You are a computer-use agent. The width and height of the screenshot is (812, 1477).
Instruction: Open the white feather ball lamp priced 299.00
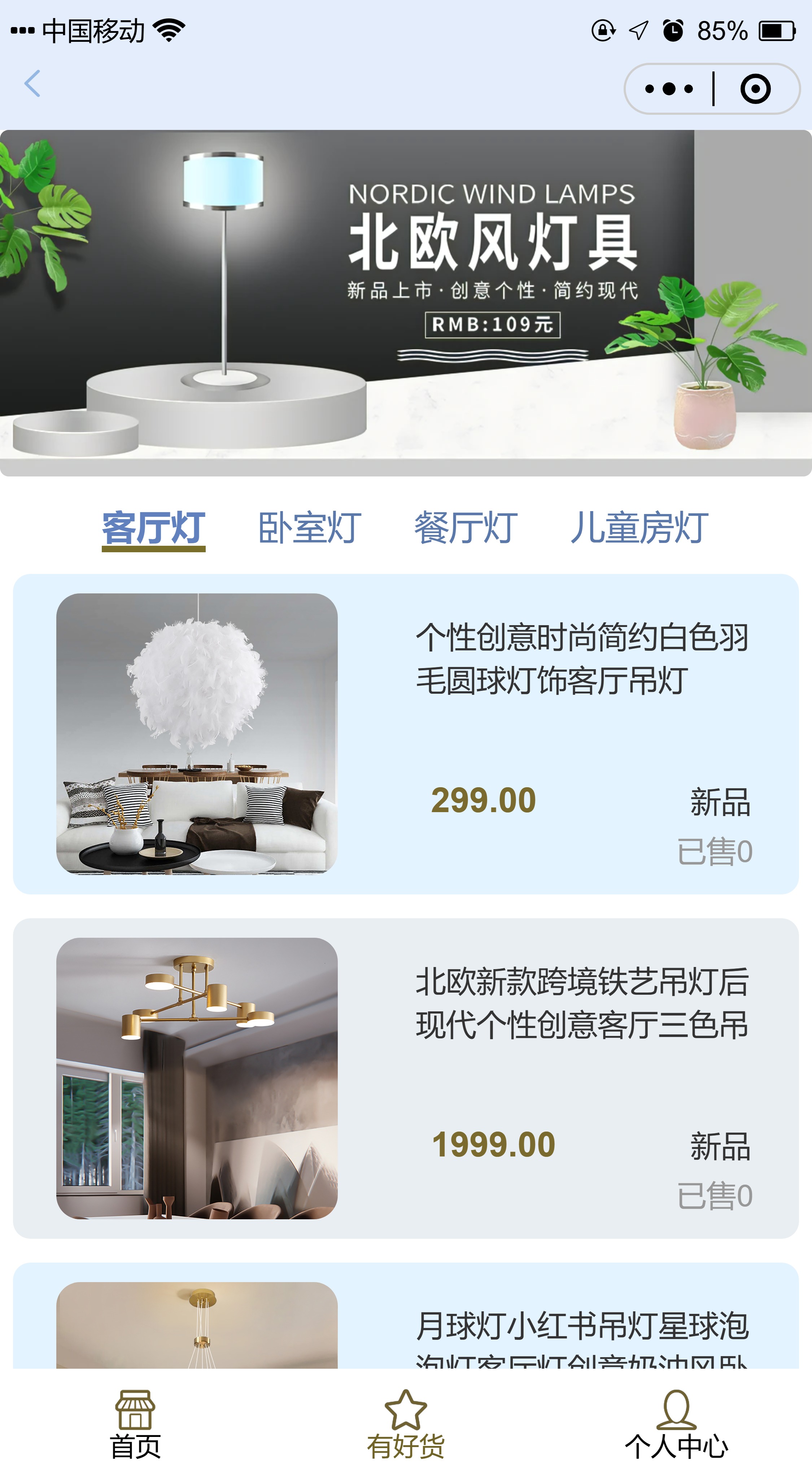click(x=406, y=734)
